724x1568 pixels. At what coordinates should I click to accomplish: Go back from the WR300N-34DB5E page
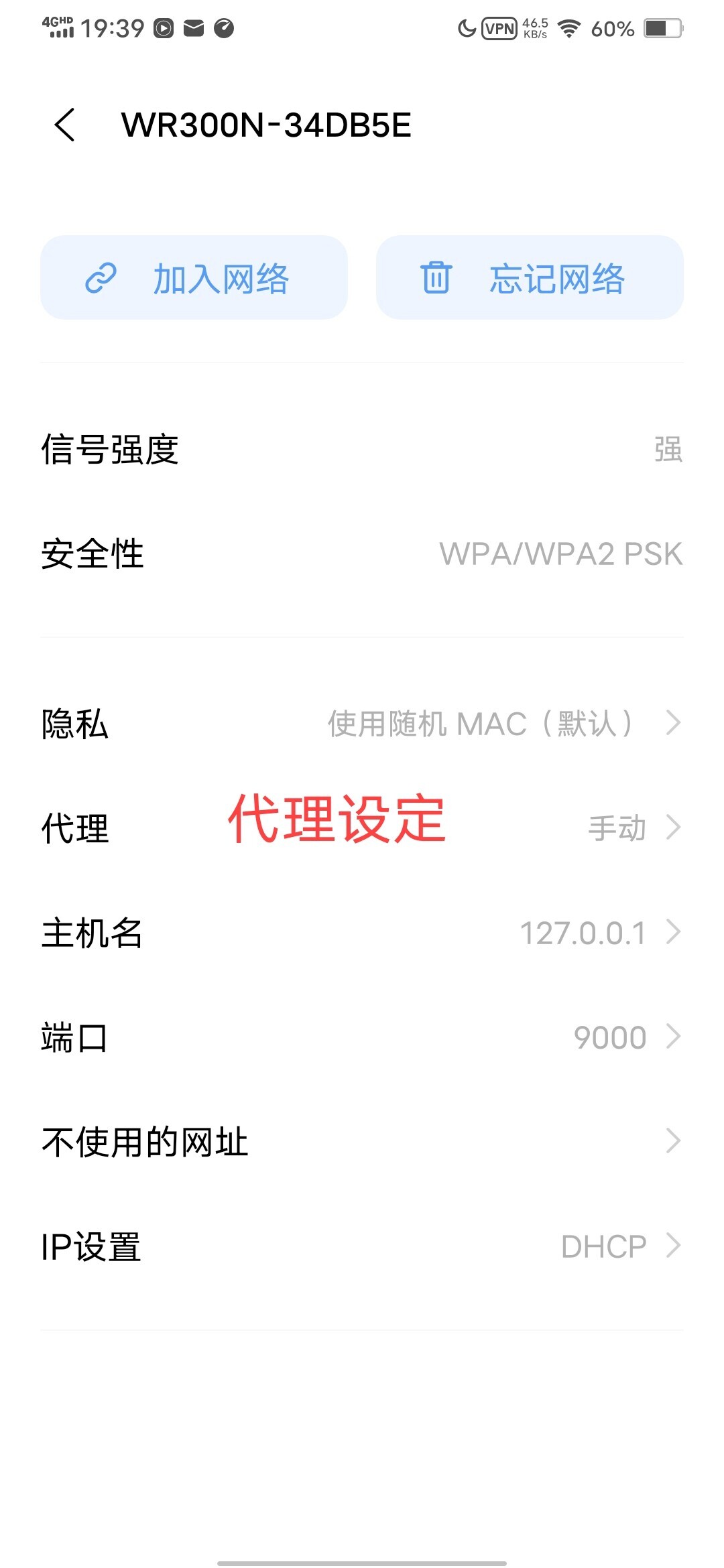coord(65,125)
